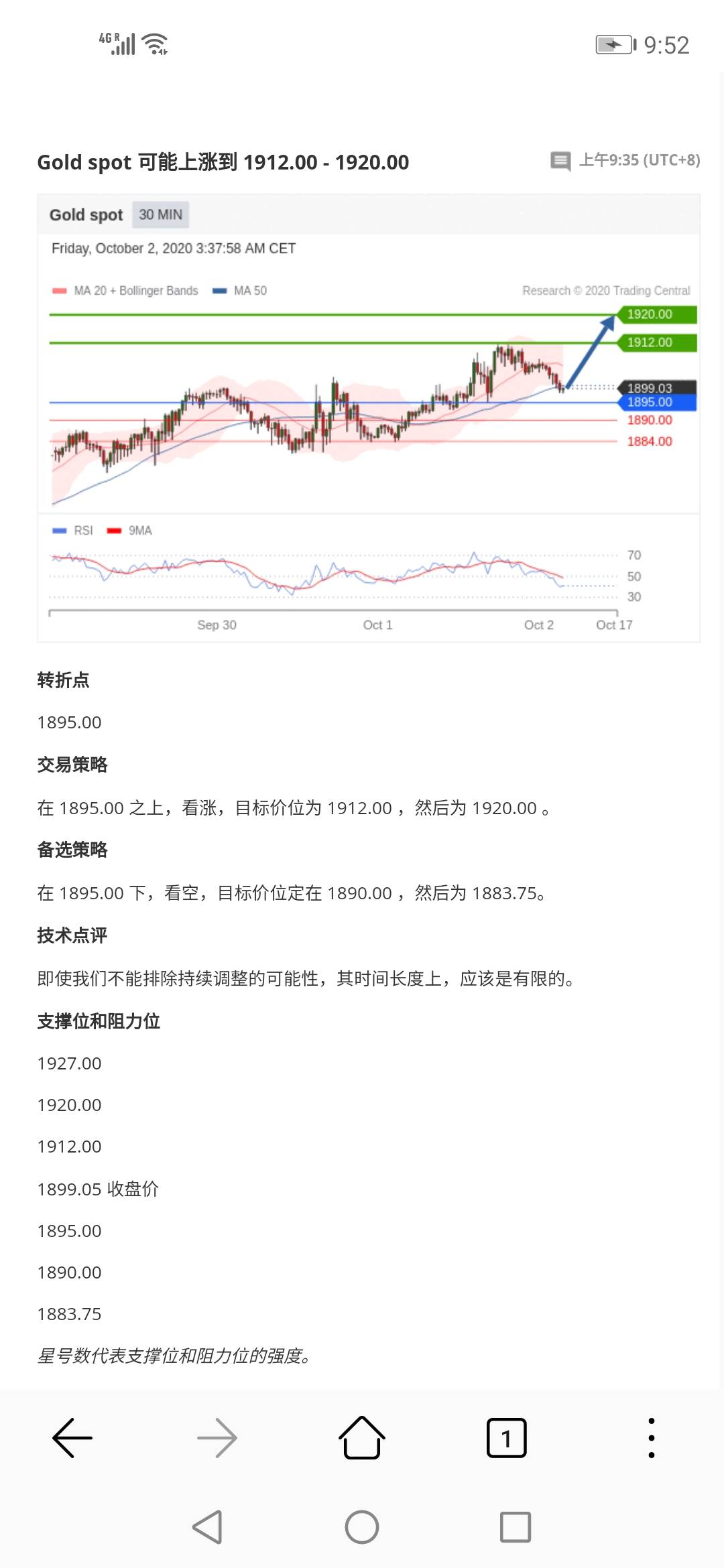The width and height of the screenshot is (724, 1568).
Task: Go back to the previous page
Action: pyautogui.click(x=72, y=1438)
